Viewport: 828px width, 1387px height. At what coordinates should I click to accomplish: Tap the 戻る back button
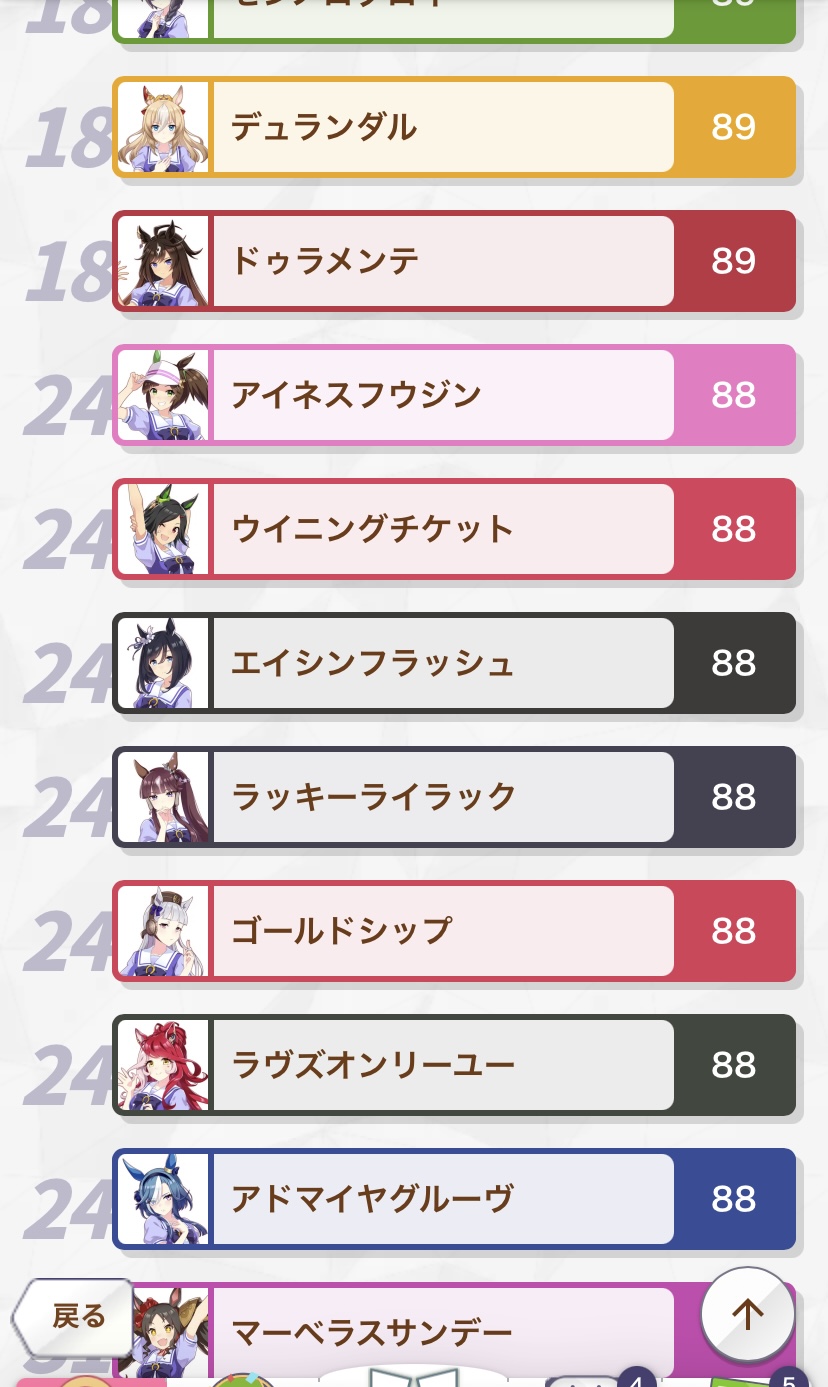click(75, 1316)
